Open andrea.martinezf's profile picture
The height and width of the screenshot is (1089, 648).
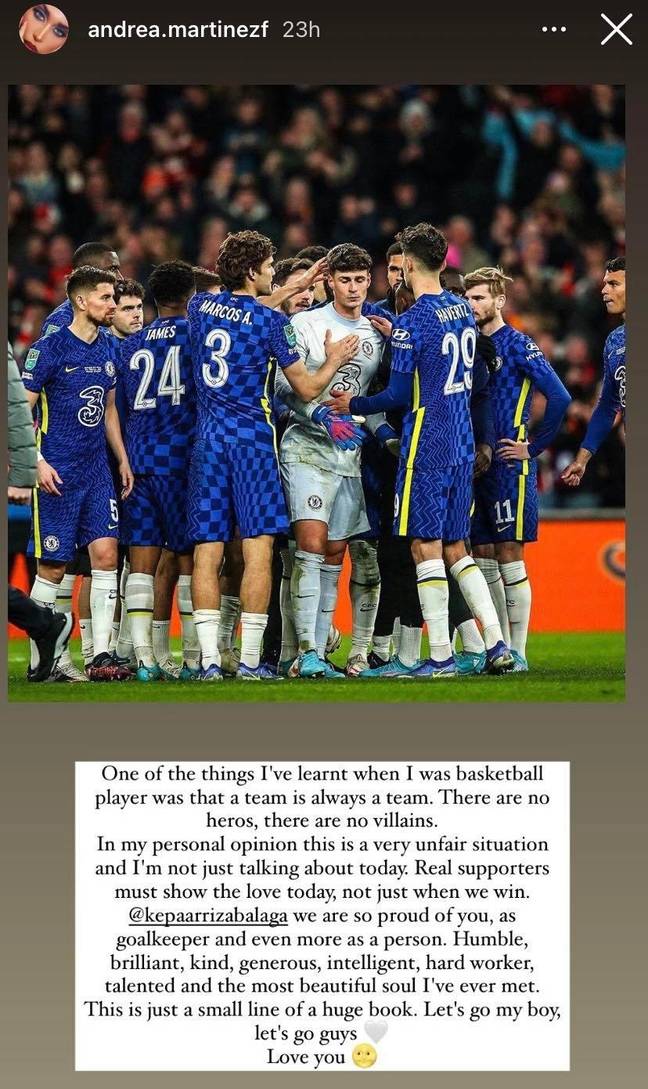[44, 29]
